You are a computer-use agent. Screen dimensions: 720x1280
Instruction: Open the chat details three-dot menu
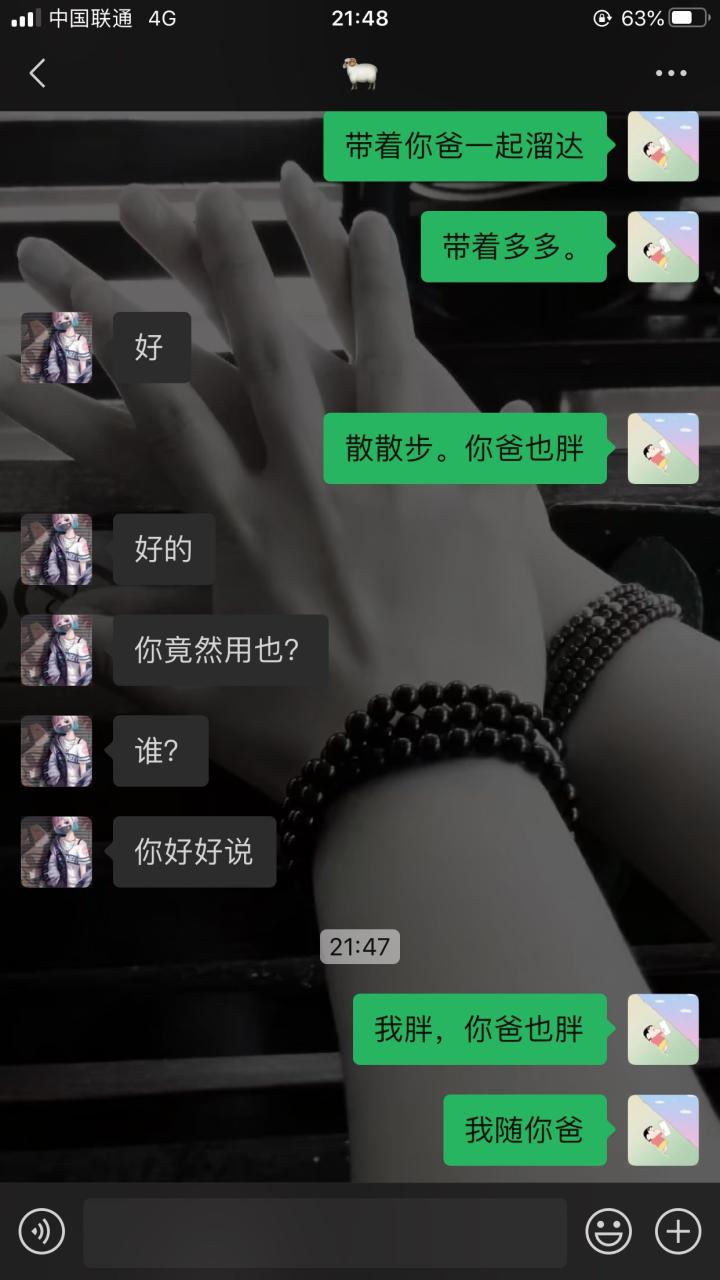(x=671, y=73)
